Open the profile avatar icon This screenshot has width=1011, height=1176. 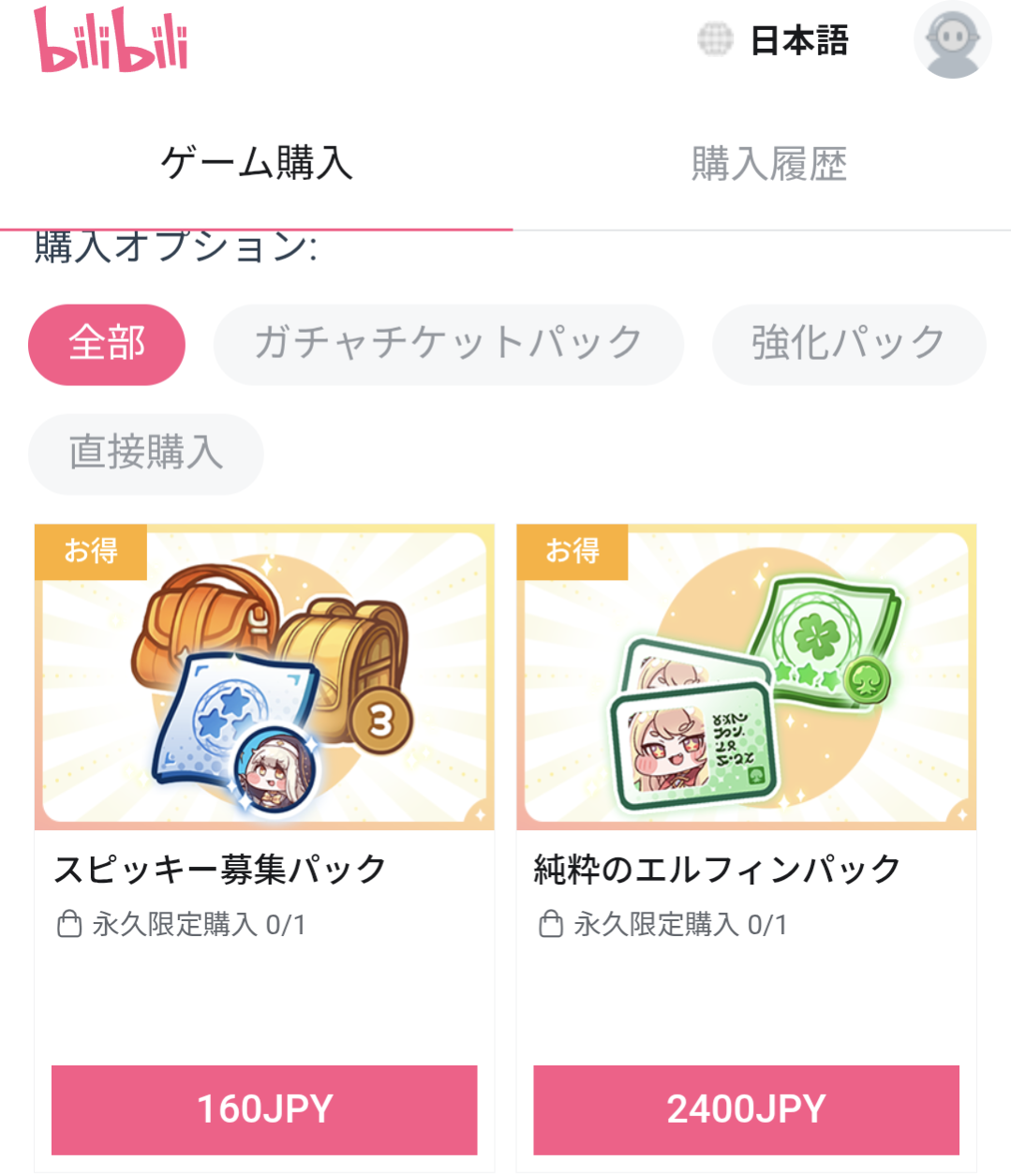click(952, 40)
